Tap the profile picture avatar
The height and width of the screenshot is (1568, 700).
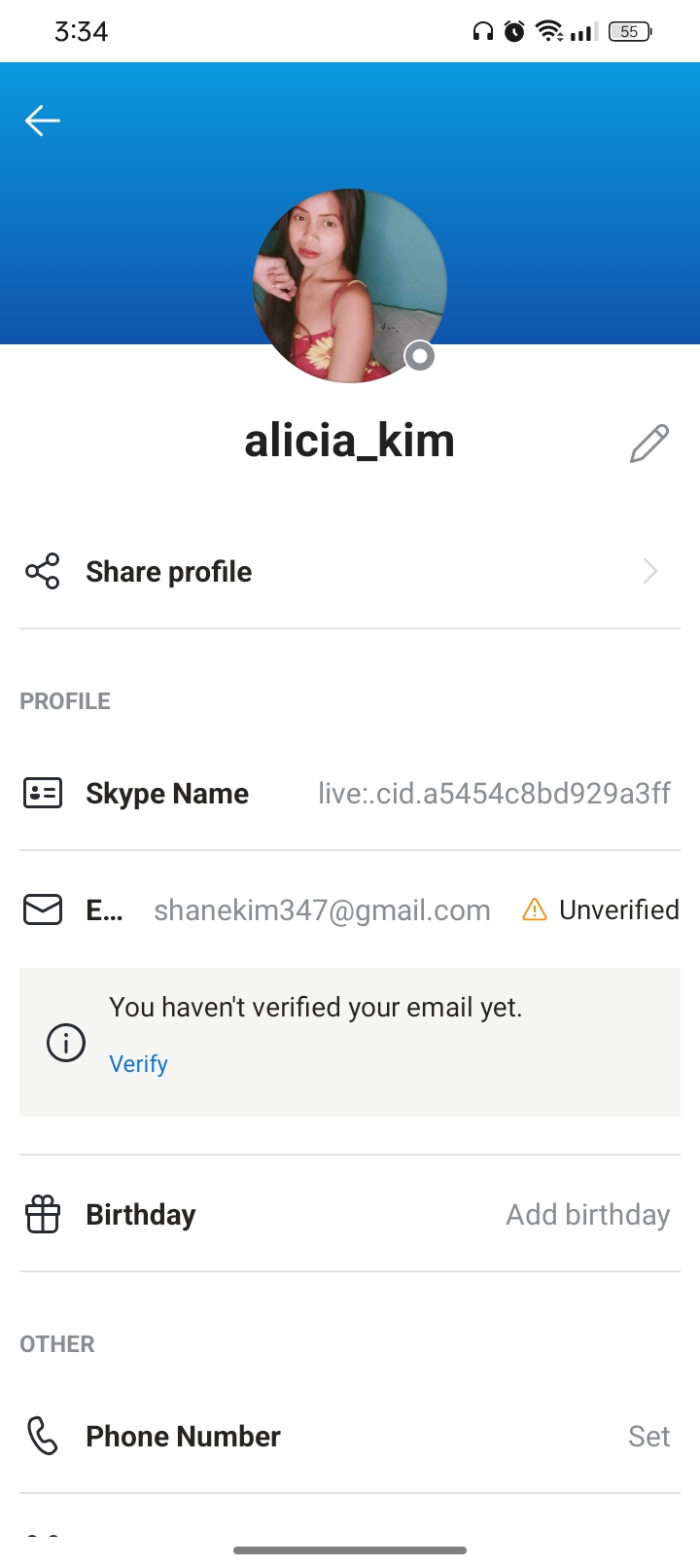pos(350,286)
